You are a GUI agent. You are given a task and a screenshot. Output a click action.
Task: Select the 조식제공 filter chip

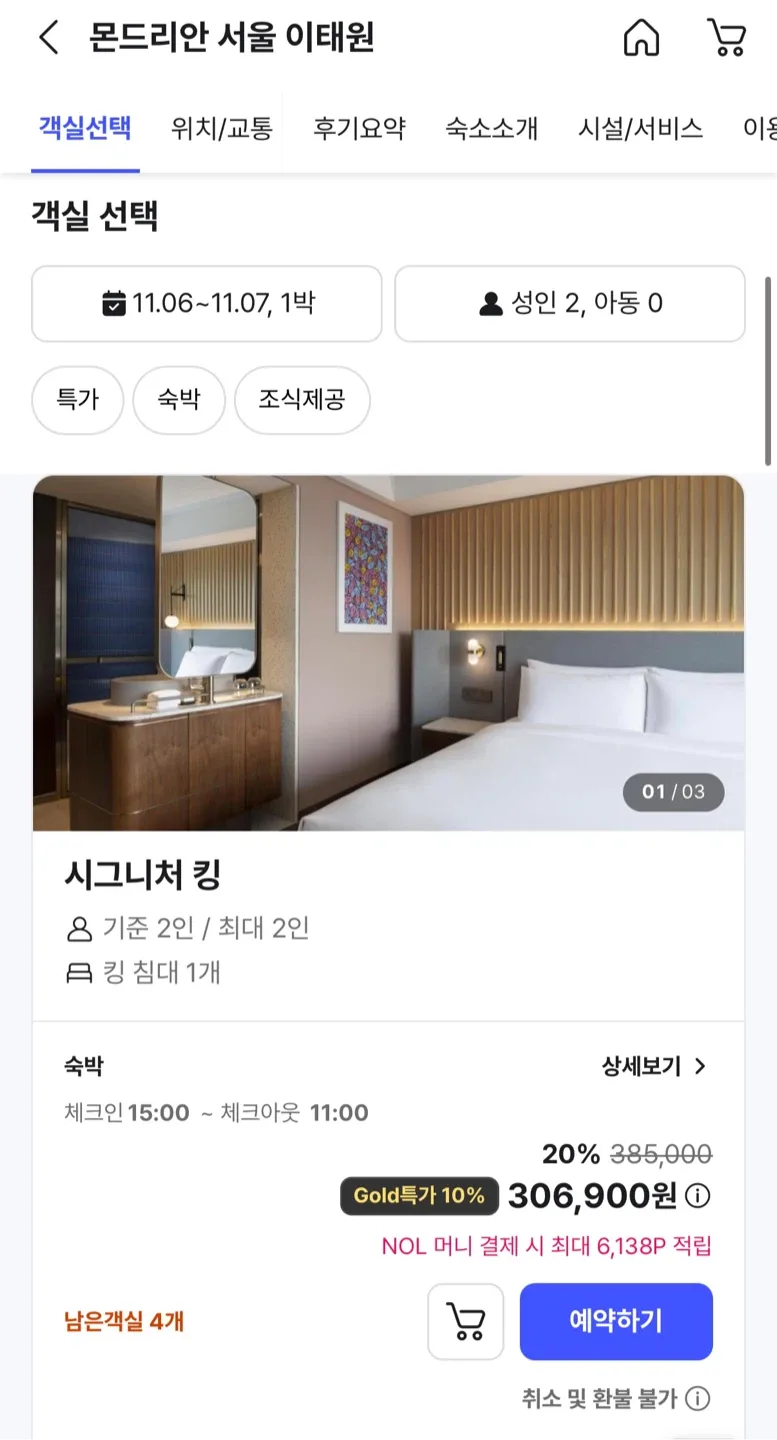[302, 400]
